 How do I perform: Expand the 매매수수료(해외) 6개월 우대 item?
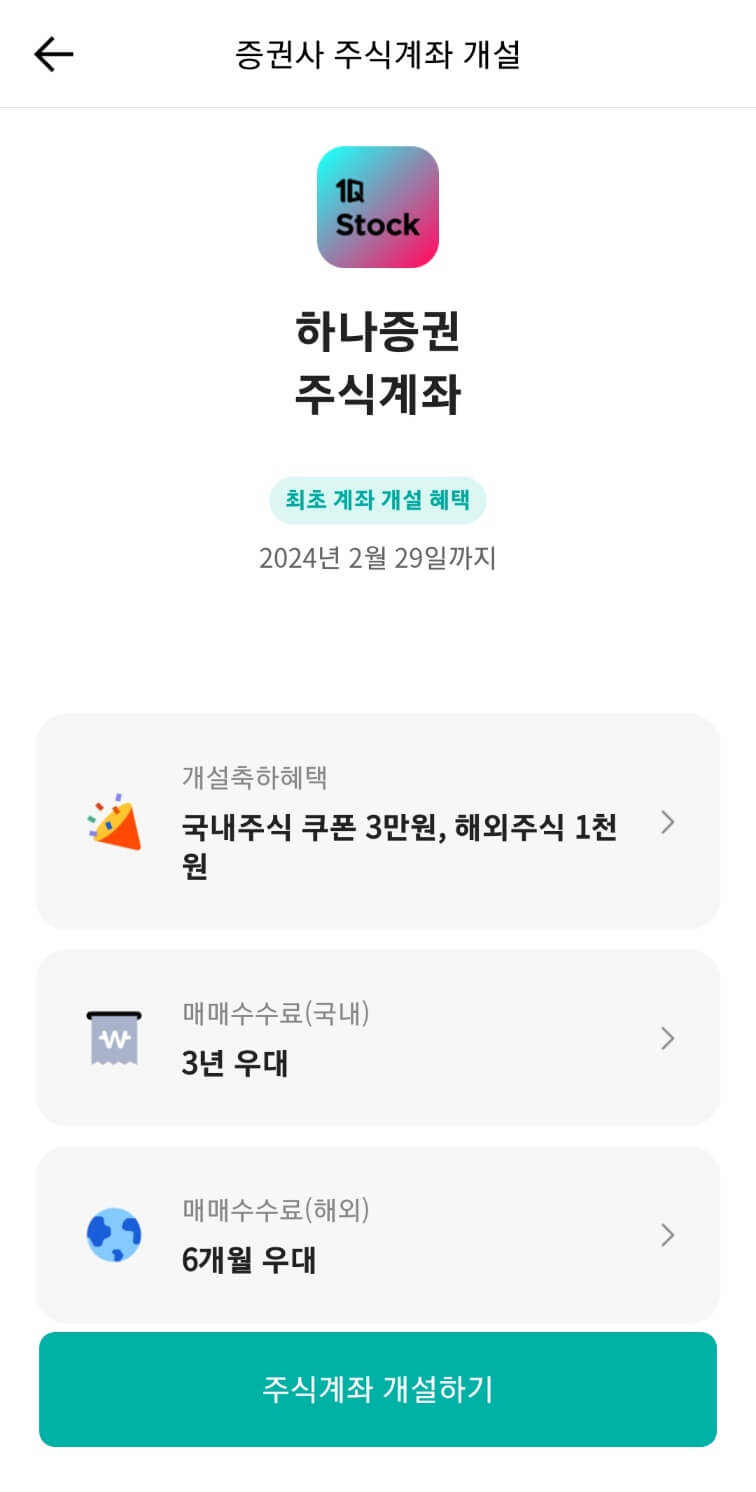point(377,1235)
